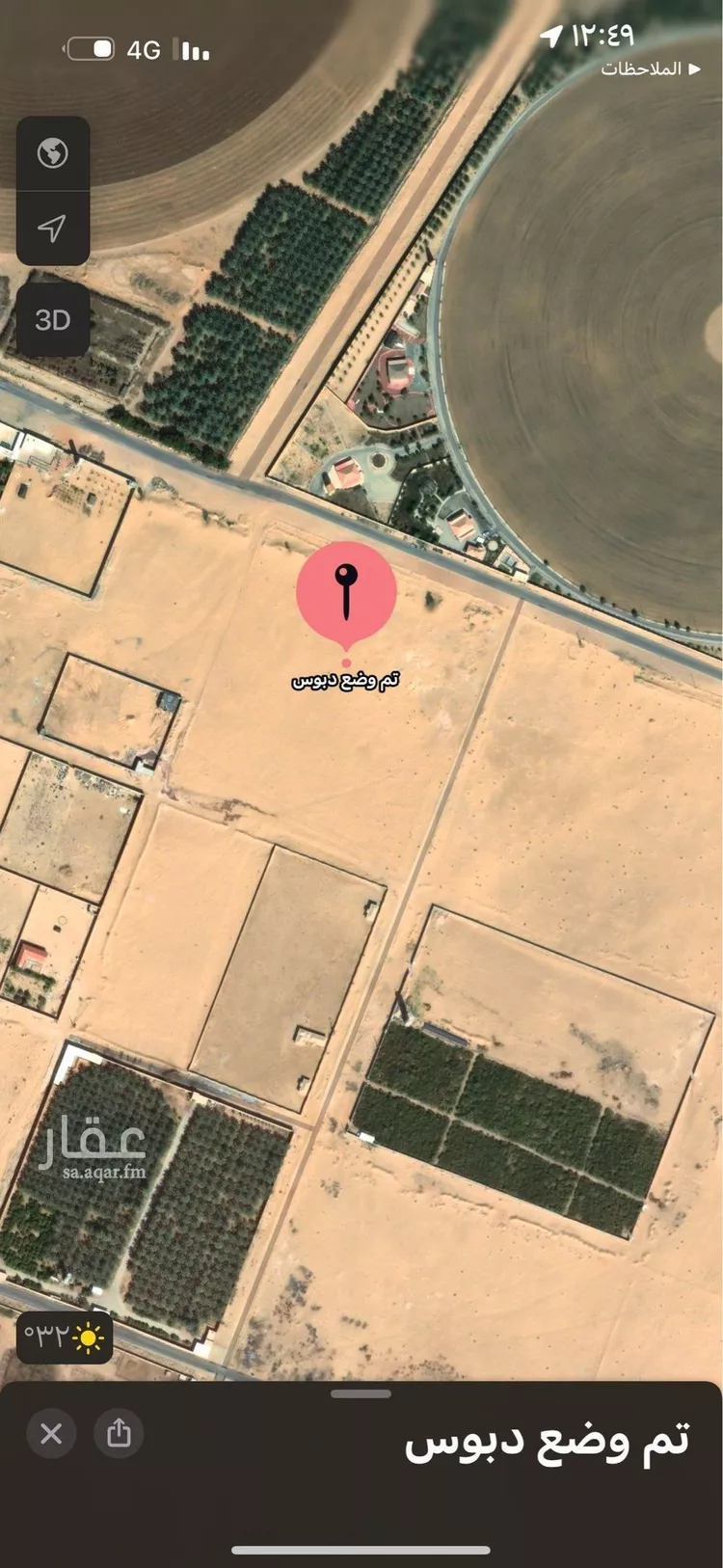Tap the dropped red pin marker

click(x=346, y=591)
